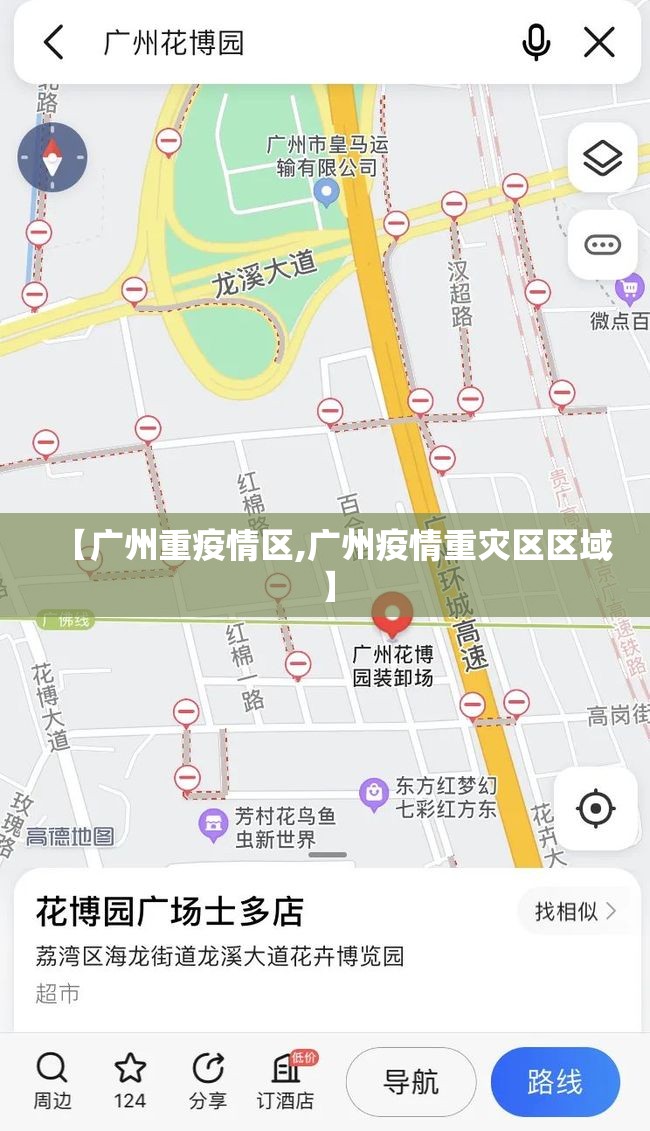Go back using the arrow icon
Image resolution: width=650 pixels, height=1131 pixels.
click(x=53, y=43)
